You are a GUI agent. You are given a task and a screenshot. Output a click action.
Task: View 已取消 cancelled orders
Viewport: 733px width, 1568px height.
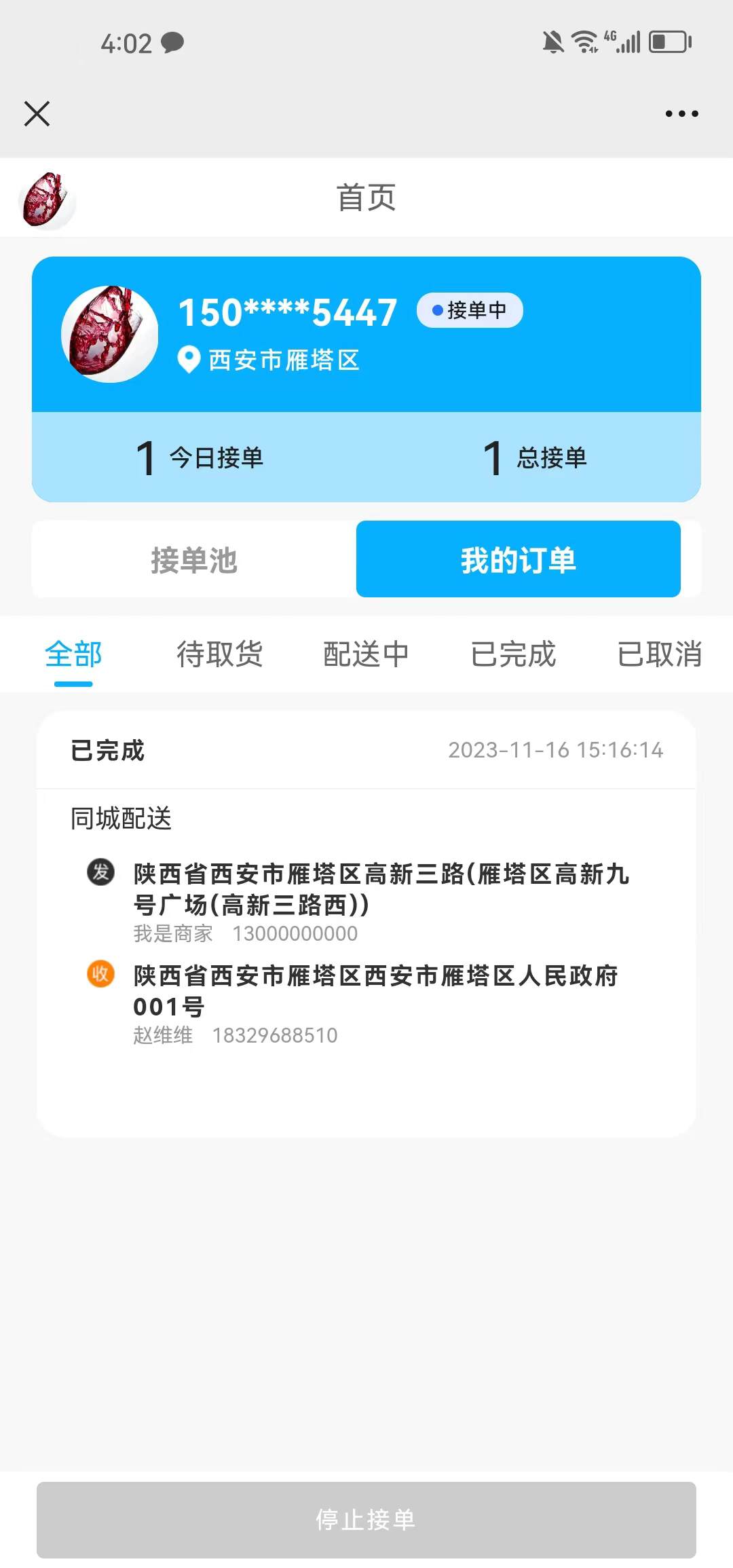pyautogui.click(x=659, y=654)
